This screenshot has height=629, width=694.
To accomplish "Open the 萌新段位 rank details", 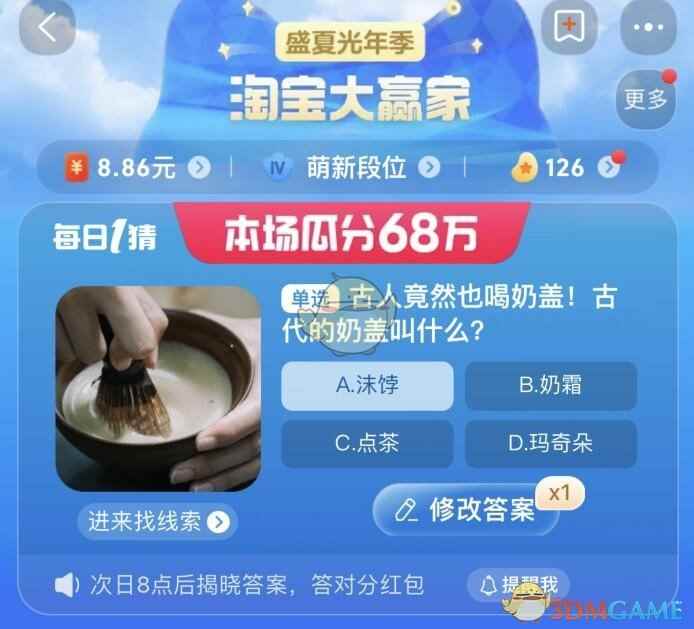I will click(353, 167).
